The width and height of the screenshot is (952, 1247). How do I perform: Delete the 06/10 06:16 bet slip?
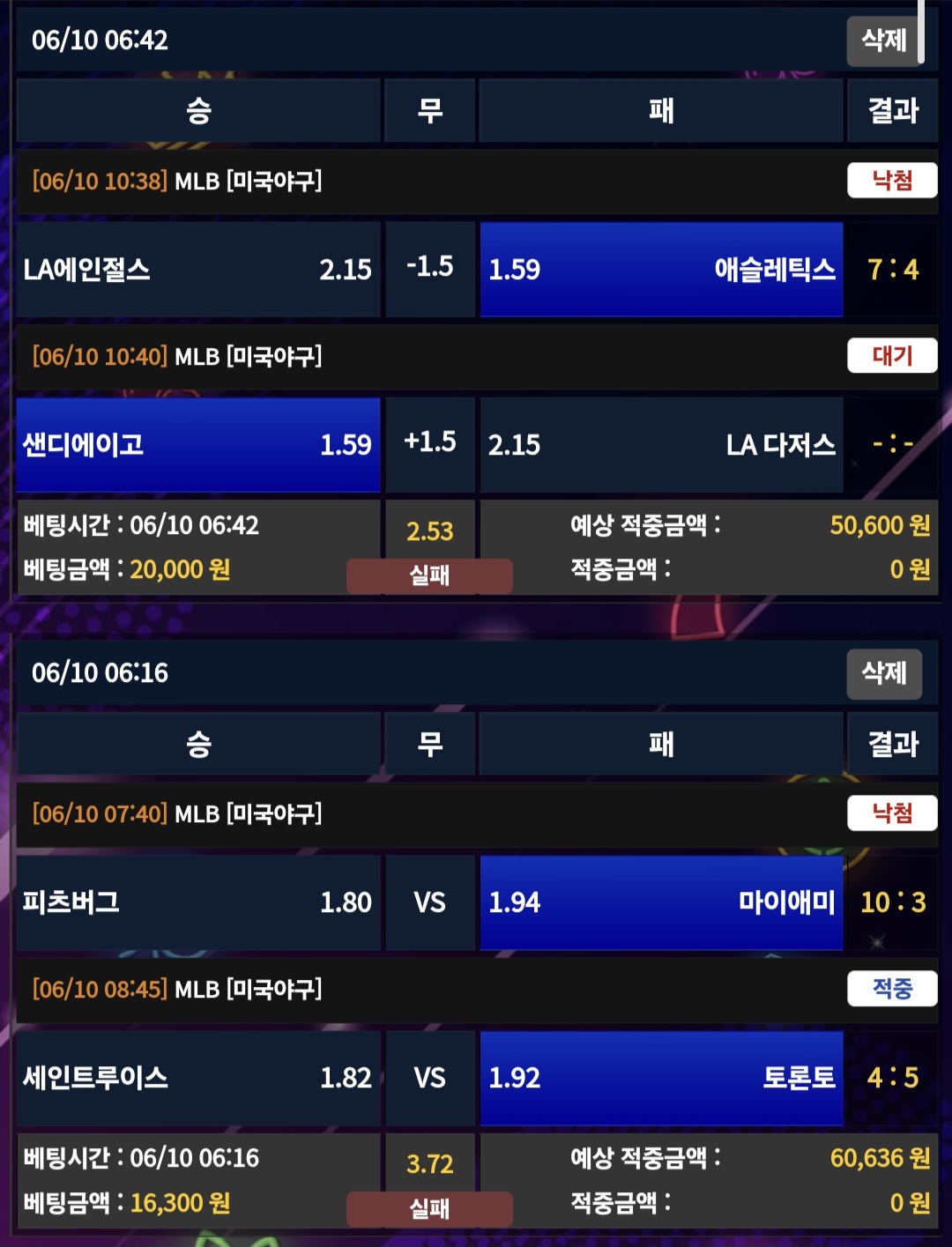883,674
